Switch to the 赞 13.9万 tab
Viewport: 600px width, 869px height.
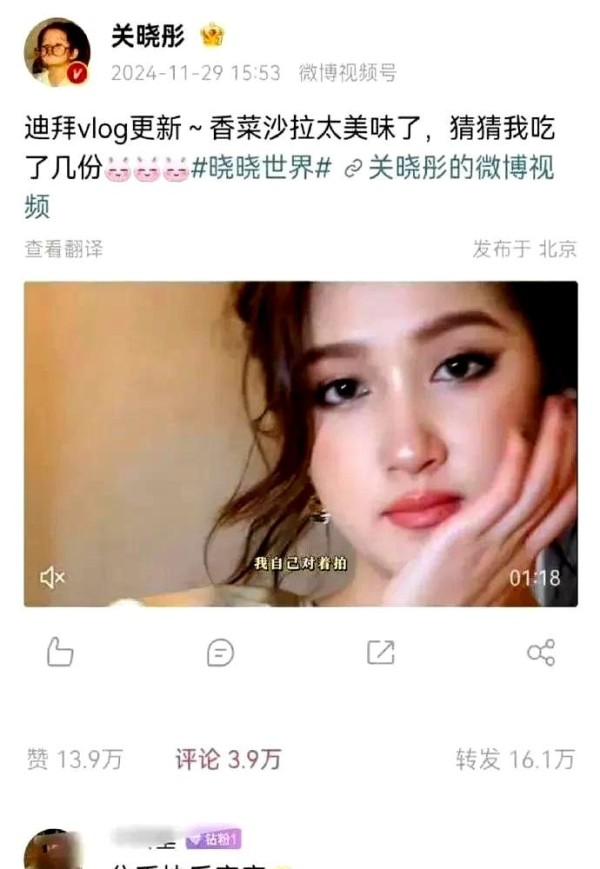click(74, 759)
